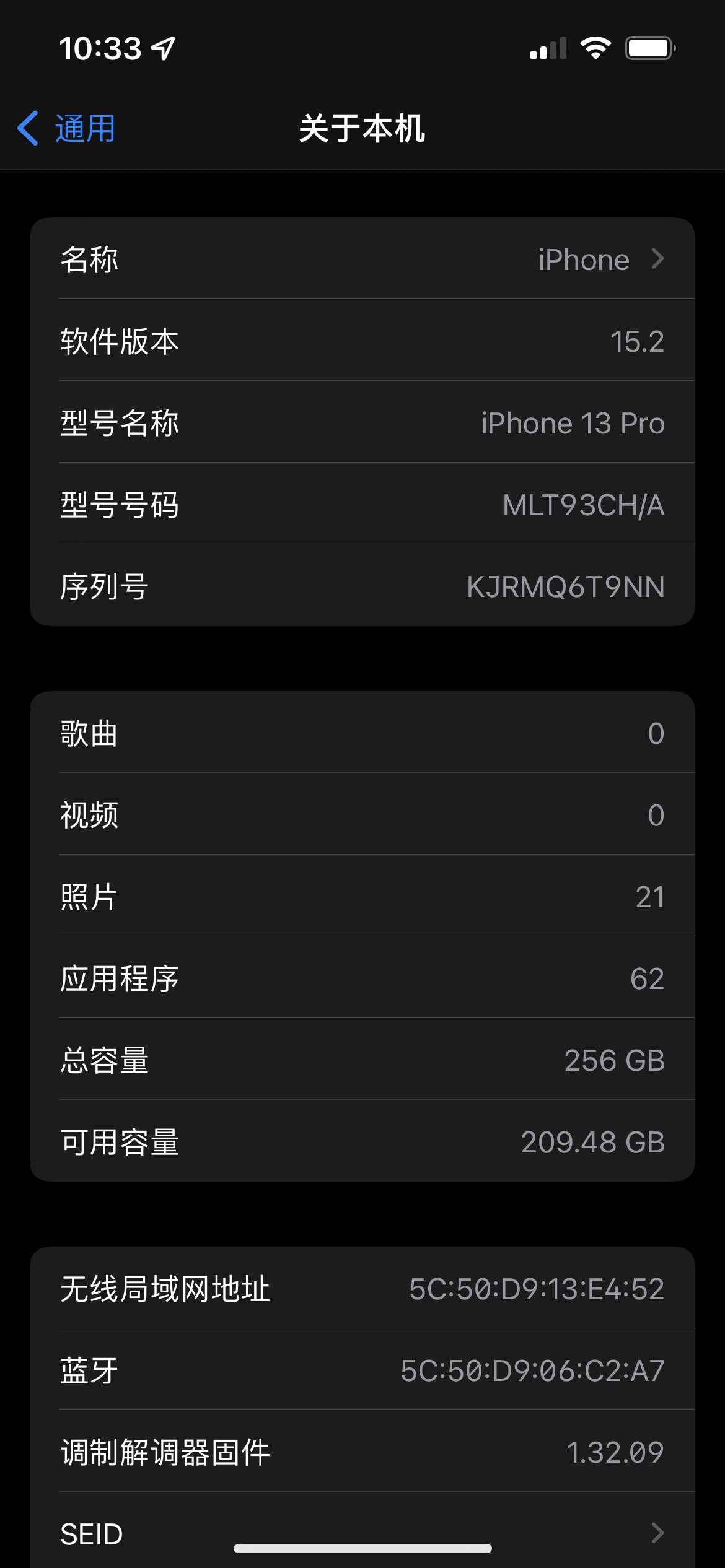
Task: Tap the 蓝牙 address row
Action: [362, 1370]
